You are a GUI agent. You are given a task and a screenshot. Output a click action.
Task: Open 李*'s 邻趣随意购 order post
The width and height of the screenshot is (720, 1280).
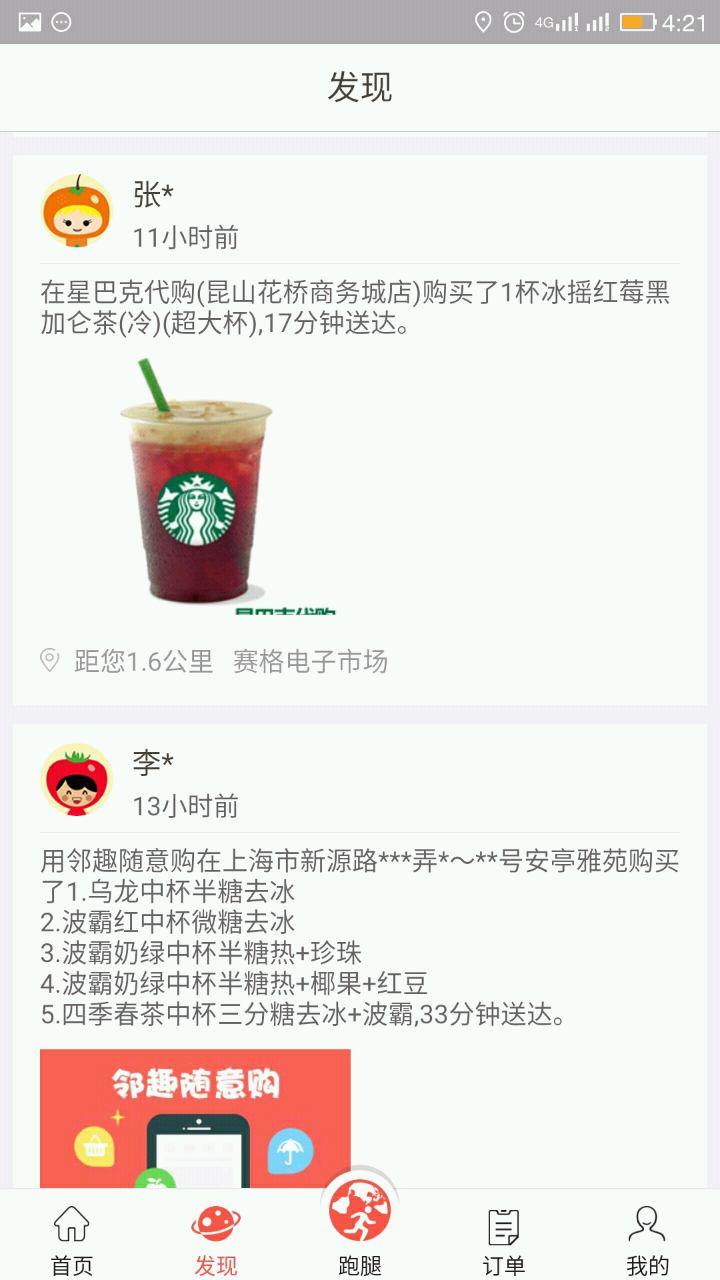[360, 937]
